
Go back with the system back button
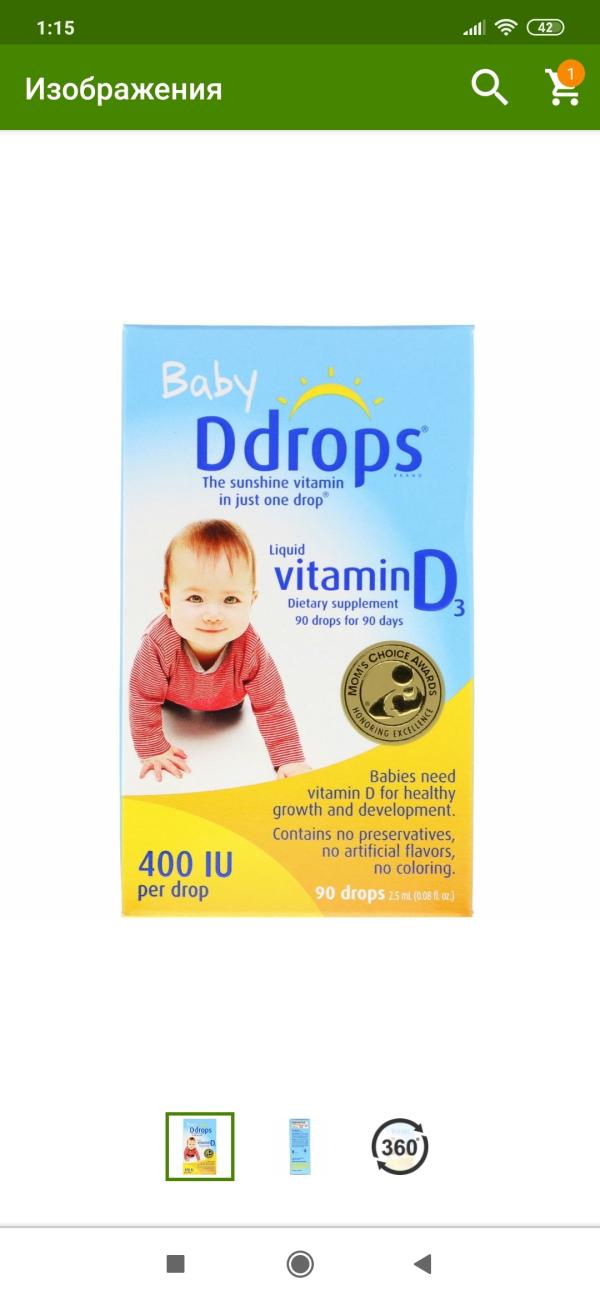422,1264
